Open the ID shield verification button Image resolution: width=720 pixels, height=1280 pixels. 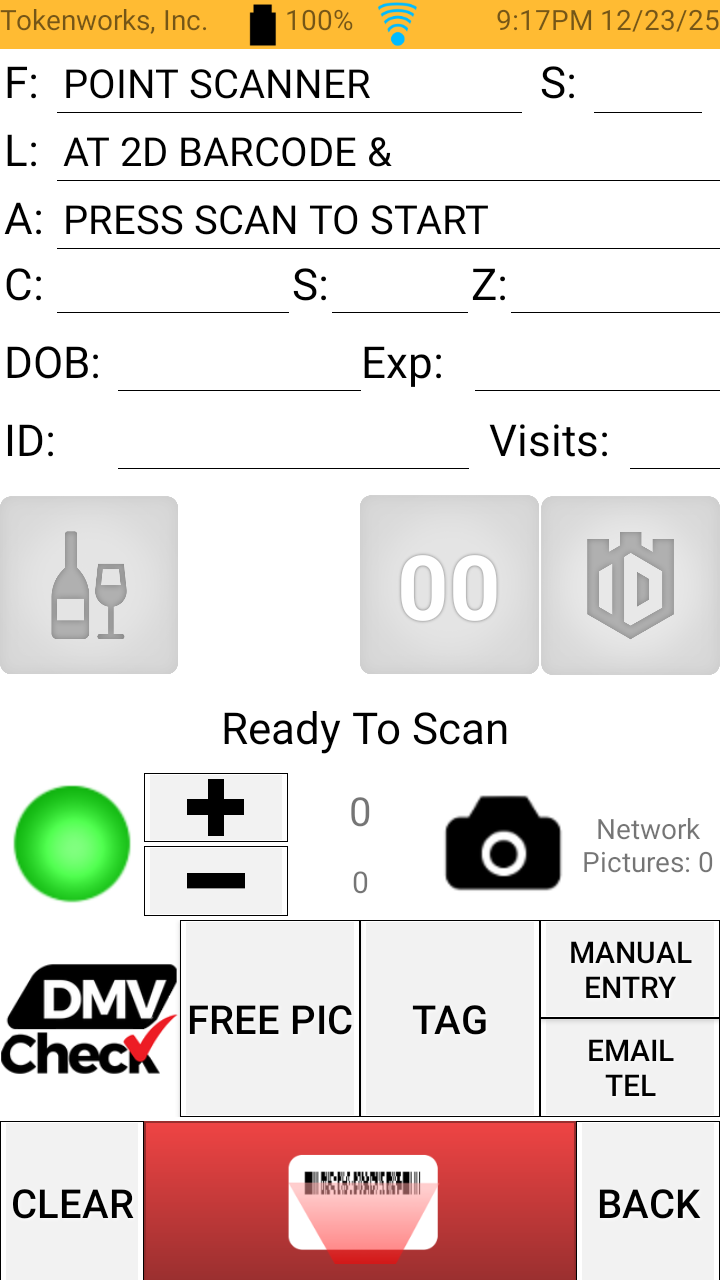click(630, 585)
